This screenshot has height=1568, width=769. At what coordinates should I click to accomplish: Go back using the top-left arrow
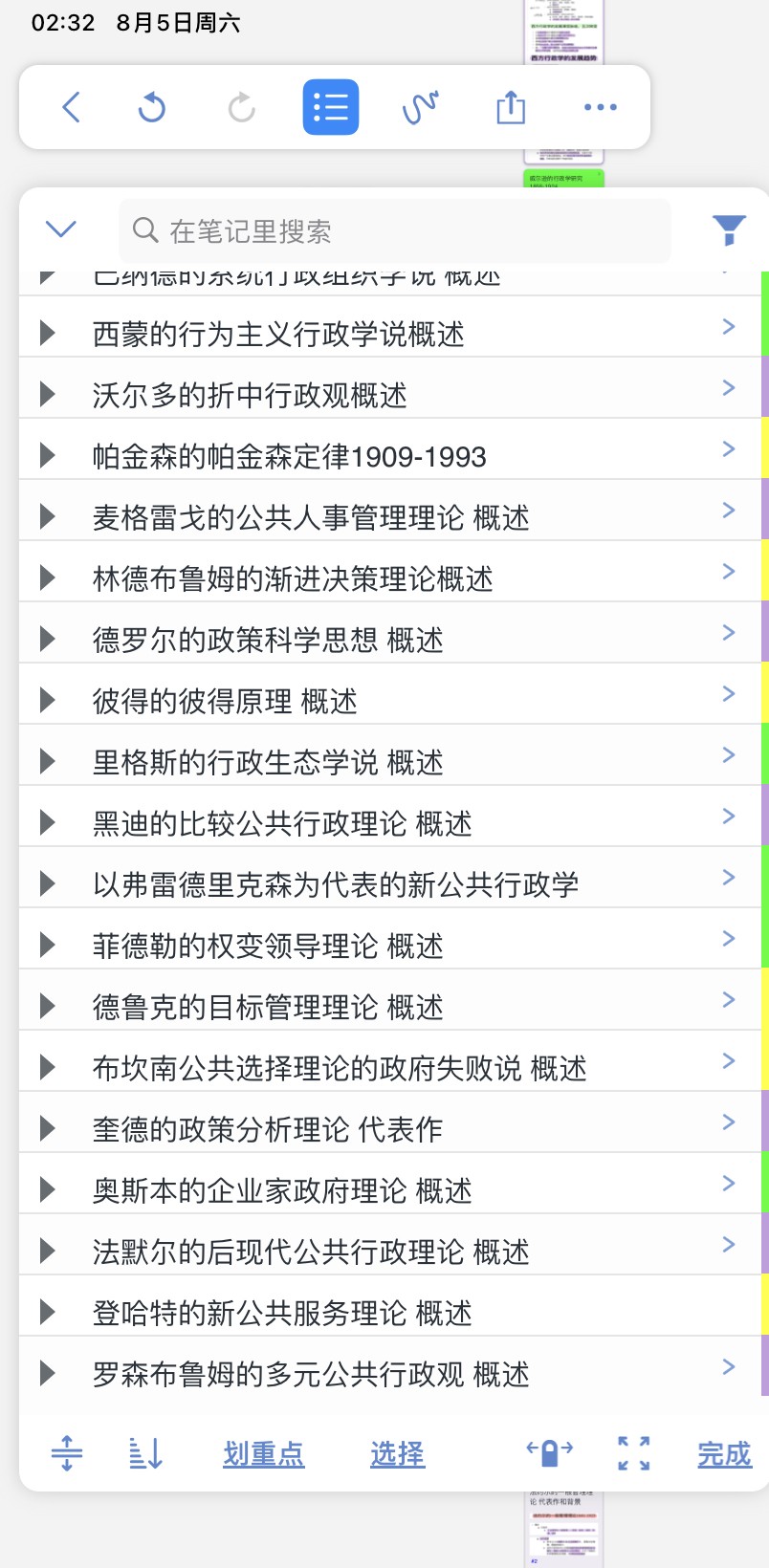72,107
